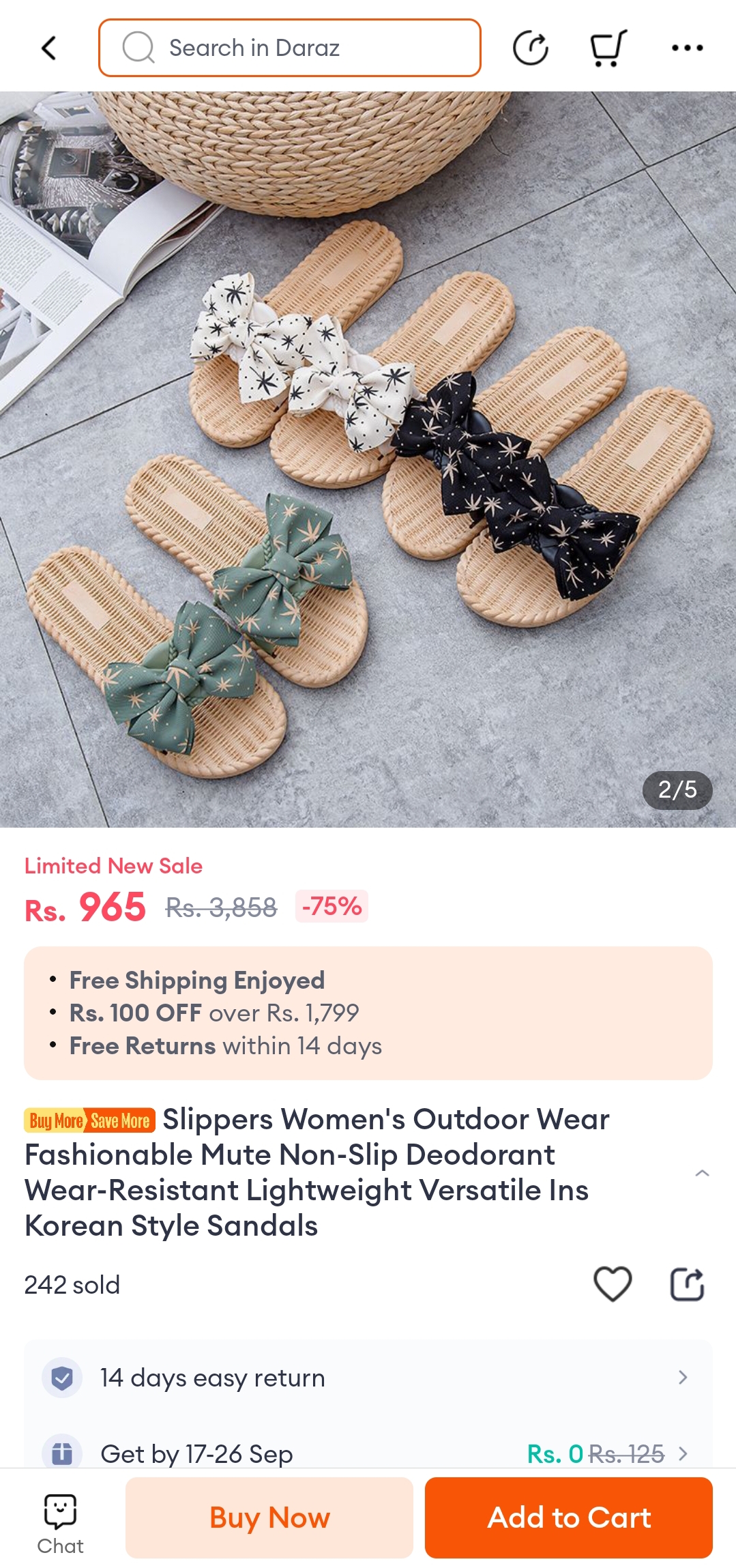Chat with the seller
The width and height of the screenshot is (736, 1568).
pos(60,1520)
